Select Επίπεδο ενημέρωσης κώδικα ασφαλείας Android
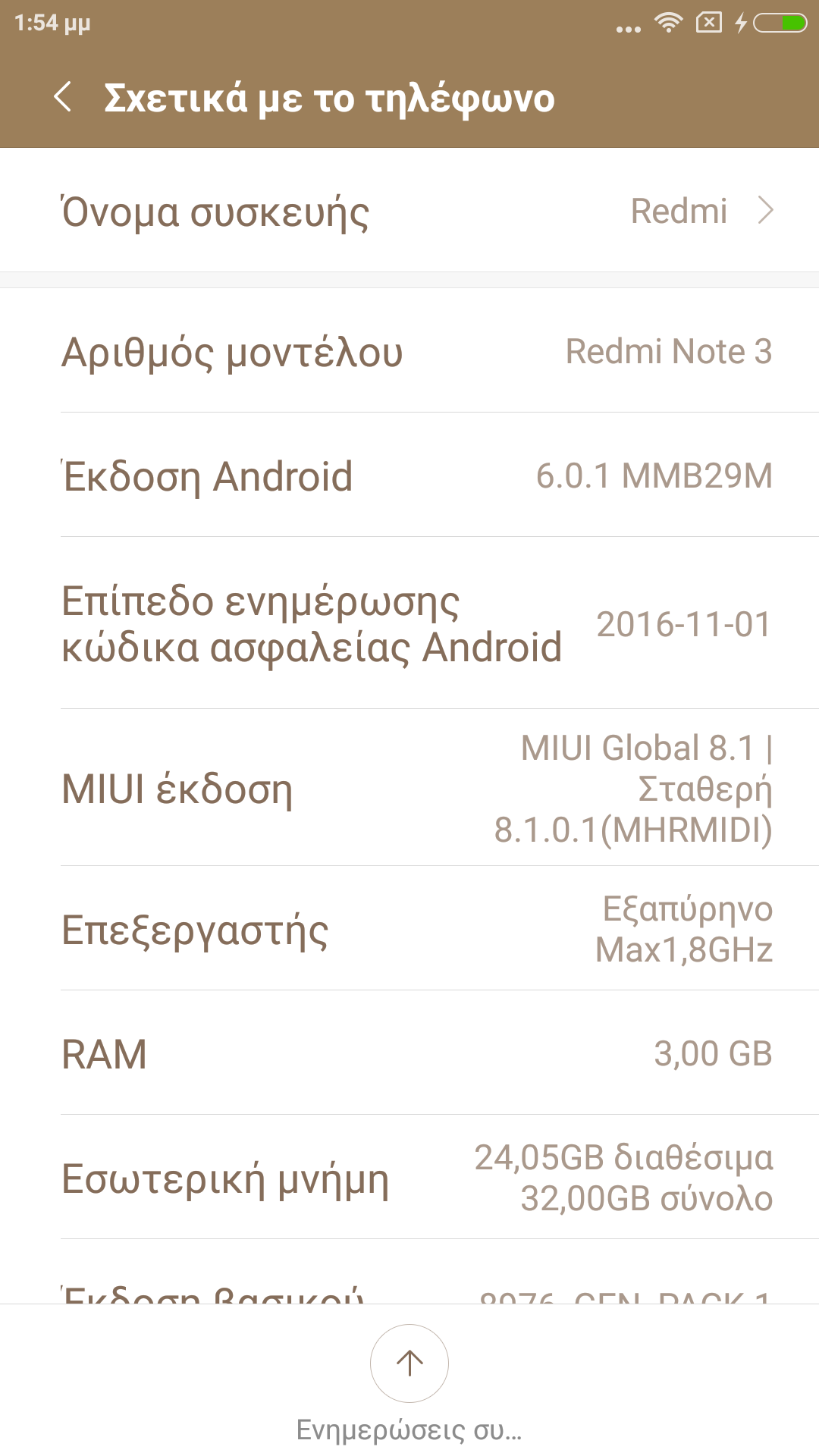This screenshot has width=819, height=1456. click(x=409, y=624)
